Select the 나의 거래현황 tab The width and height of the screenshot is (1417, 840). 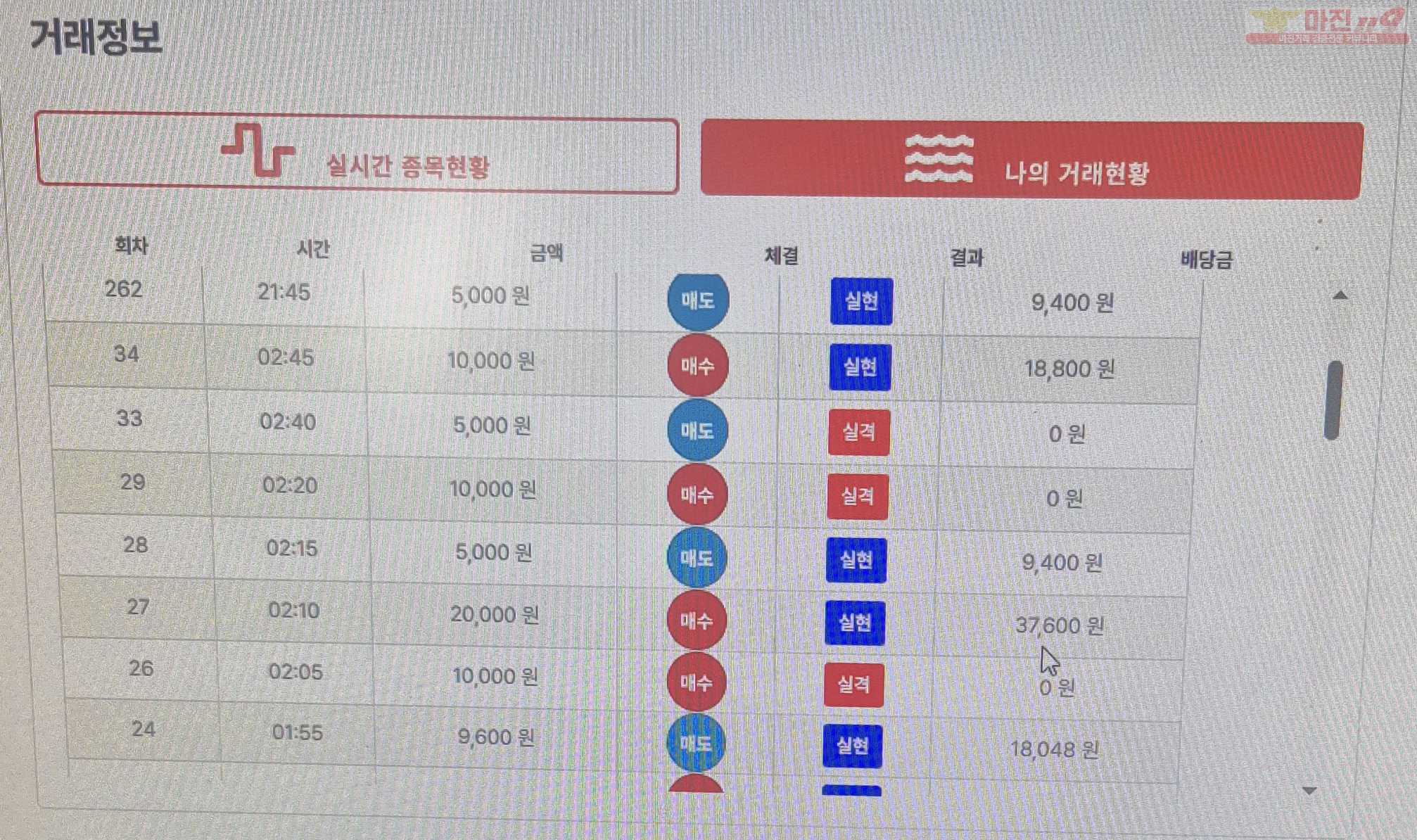[1031, 160]
